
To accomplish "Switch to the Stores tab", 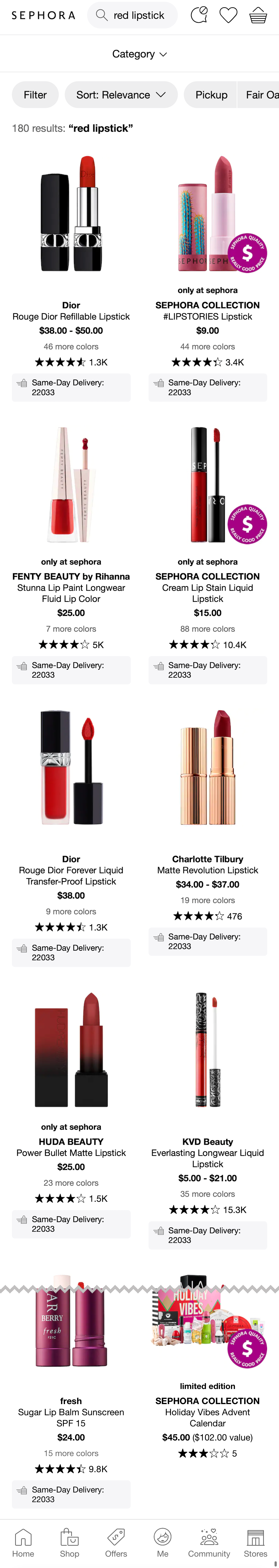I will pyautogui.click(x=255, y=1543).
